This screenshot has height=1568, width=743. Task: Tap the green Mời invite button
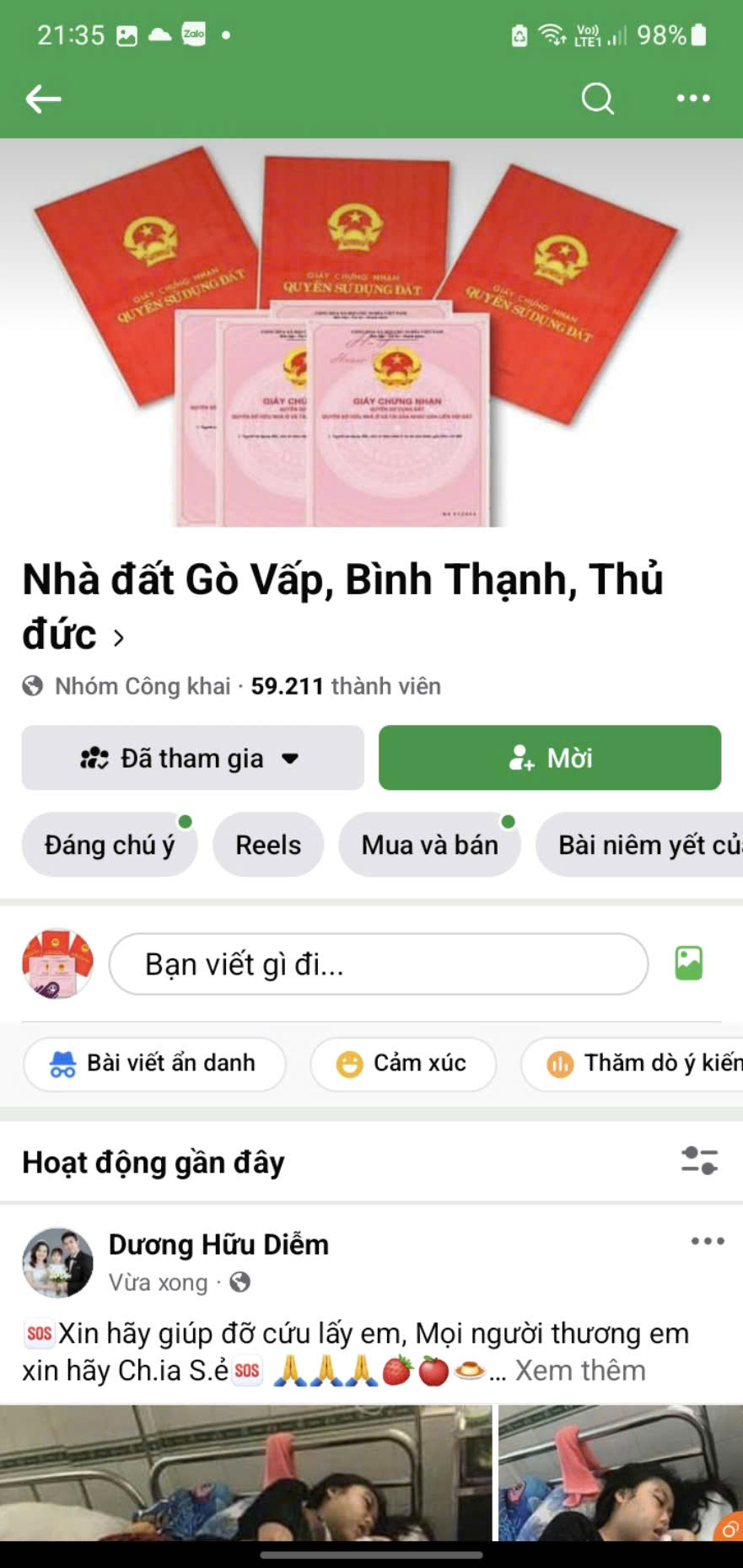550,758
